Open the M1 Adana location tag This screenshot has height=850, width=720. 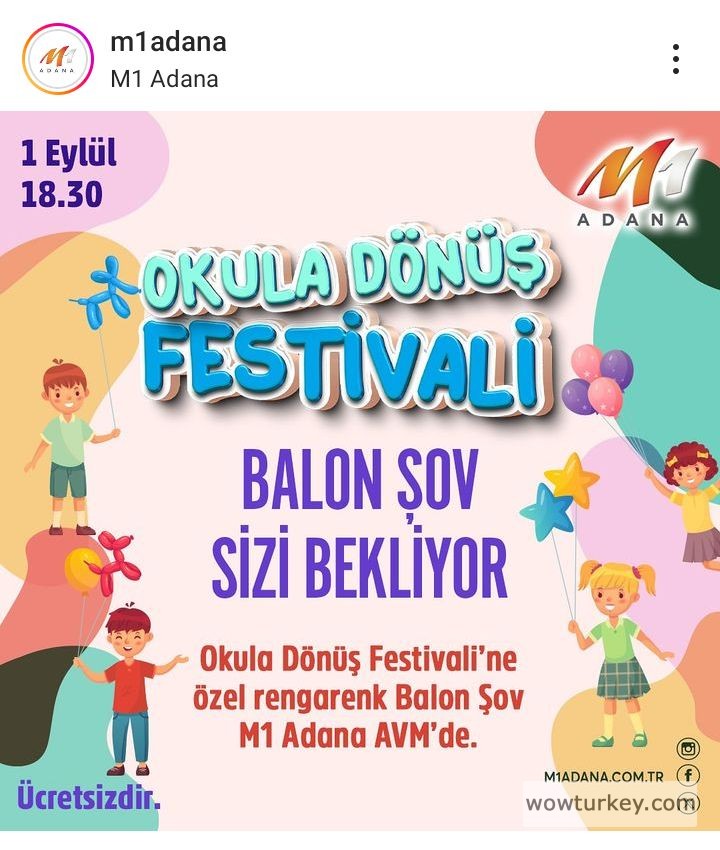coord(164,79)
